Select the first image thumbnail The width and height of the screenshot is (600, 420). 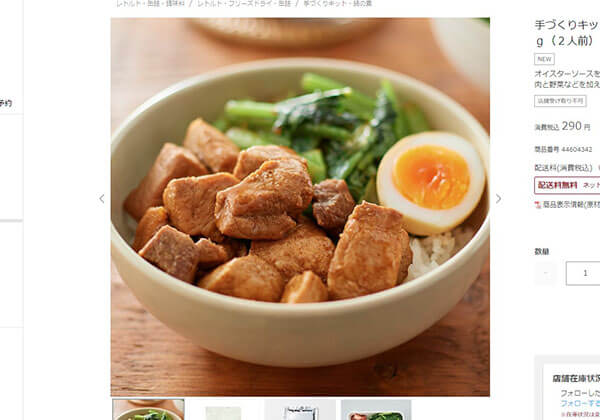(x=148, y=410)
